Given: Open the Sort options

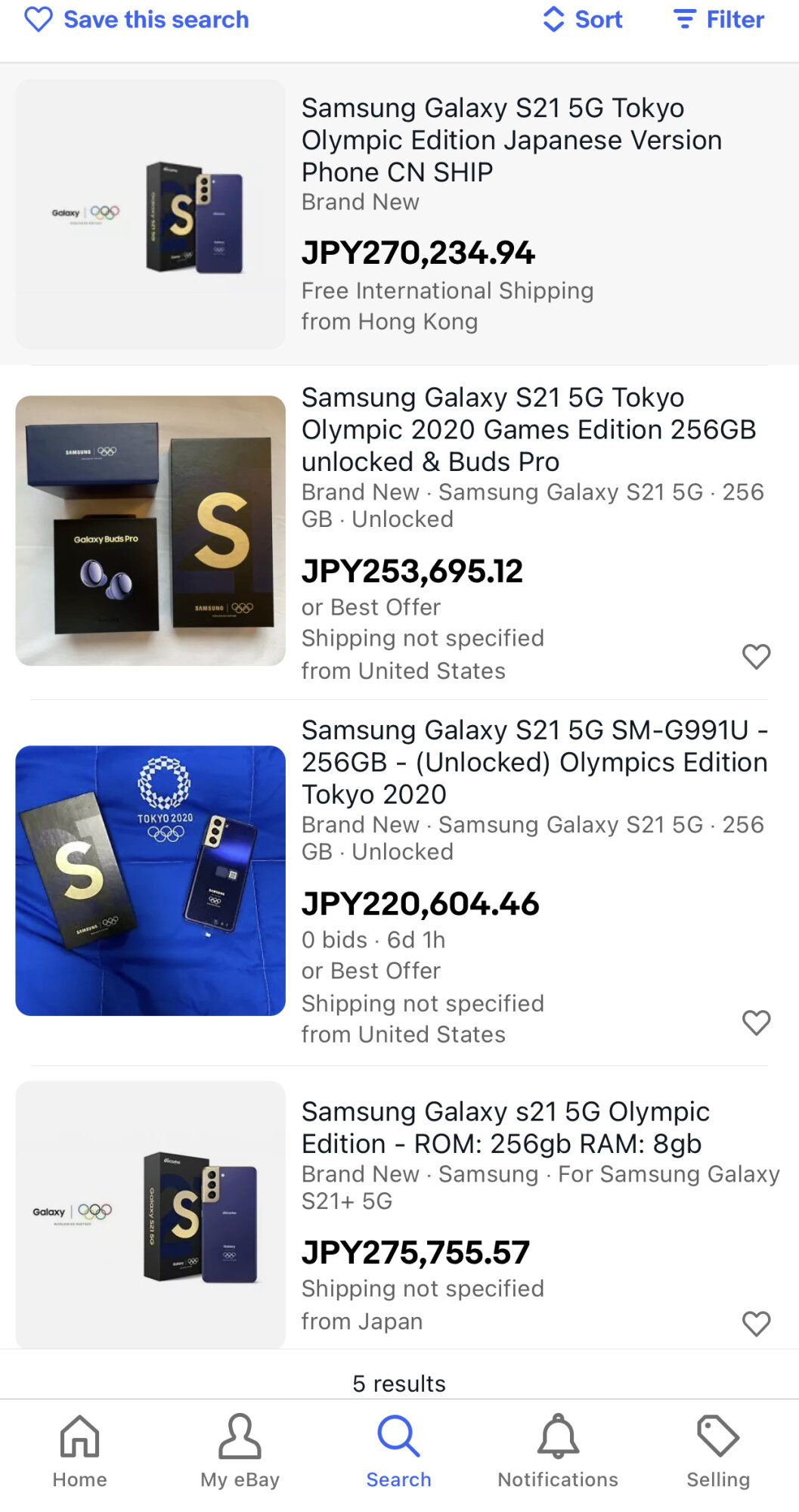Looking at the screenshot, I should 583,20.
